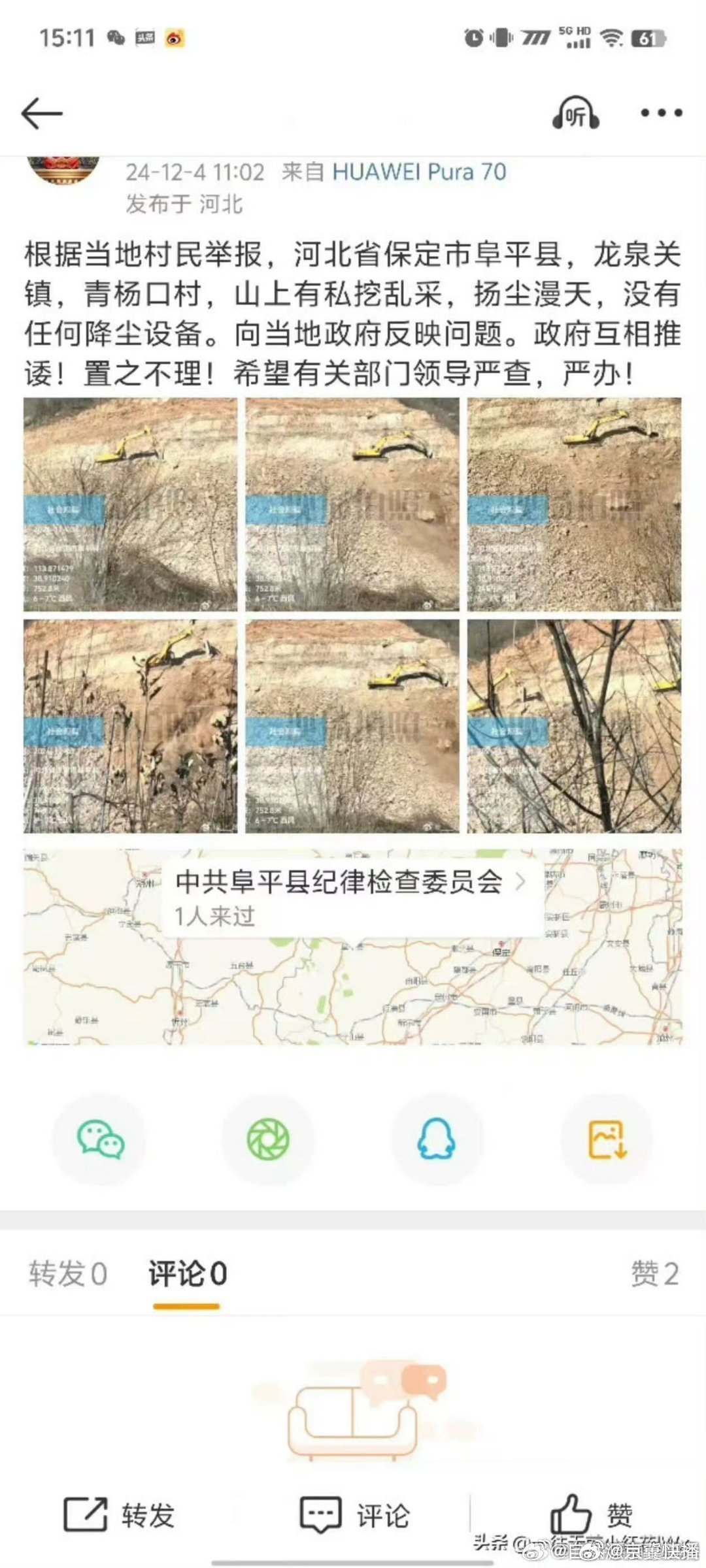Repost using the bottom 转发 button
Screen dimensions: 706x1568
click(119, 1514)
